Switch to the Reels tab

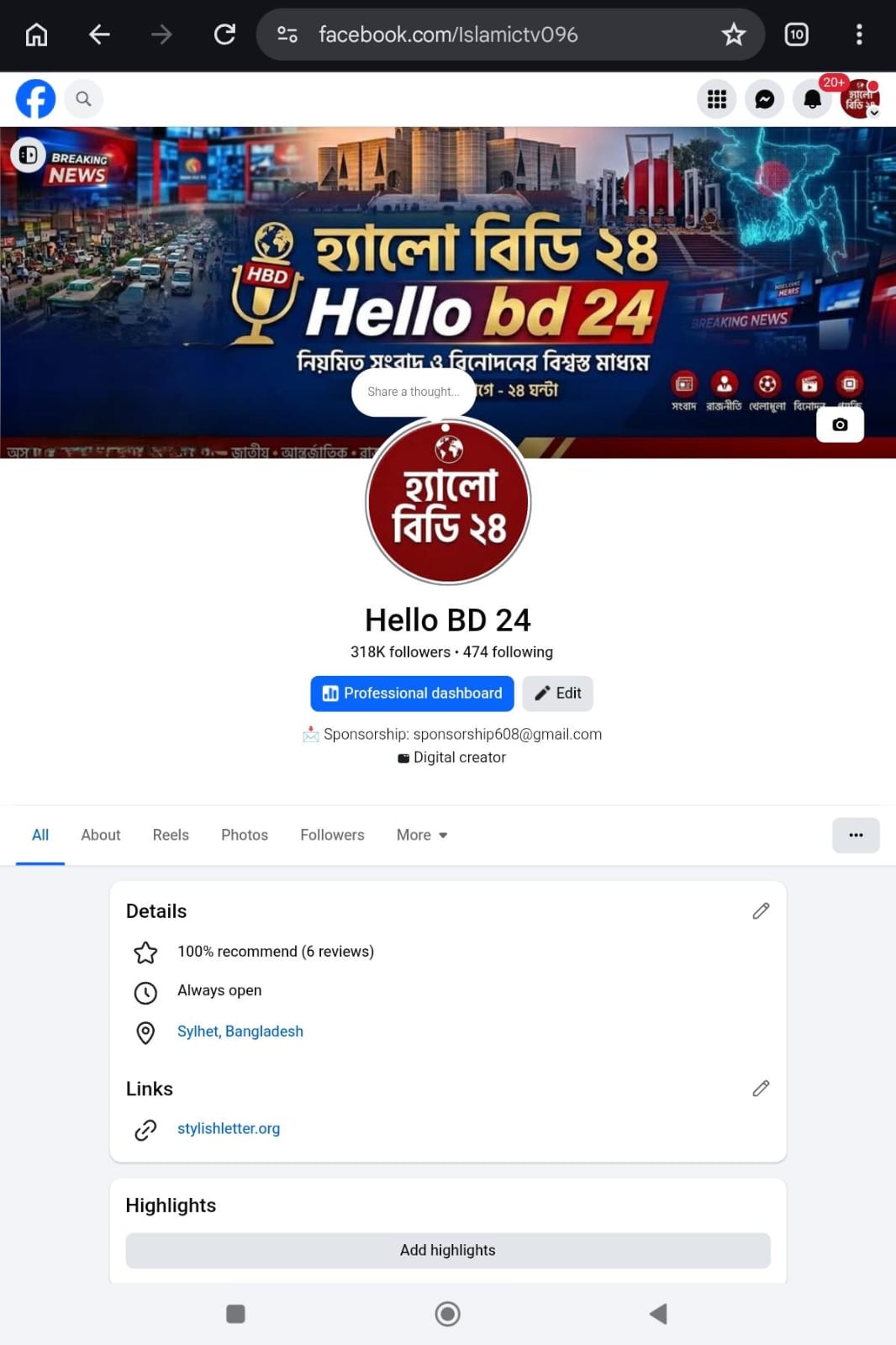tap(171, 835)
